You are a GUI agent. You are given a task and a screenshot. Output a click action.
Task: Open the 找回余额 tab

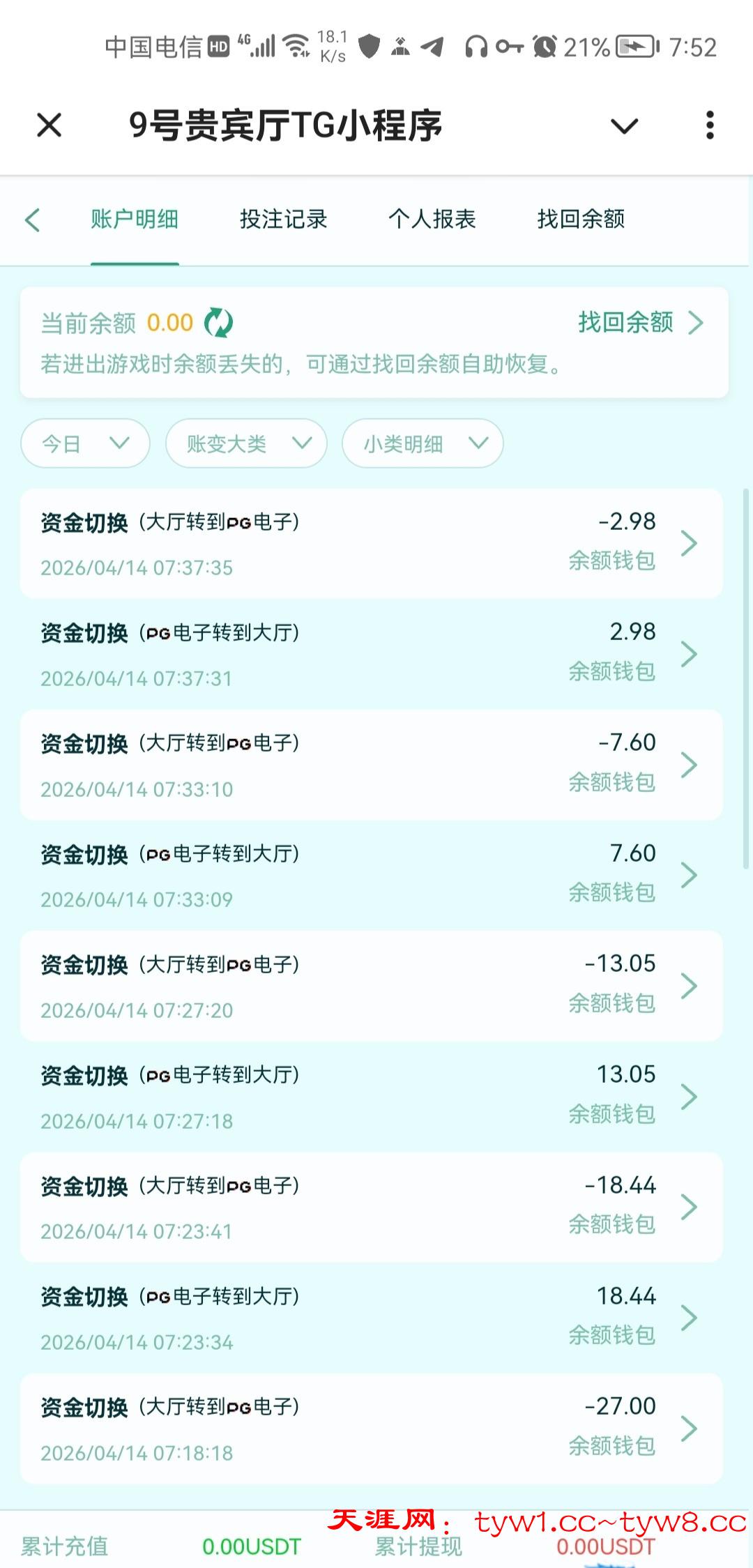pyautogui.click(x=581, y=220)
